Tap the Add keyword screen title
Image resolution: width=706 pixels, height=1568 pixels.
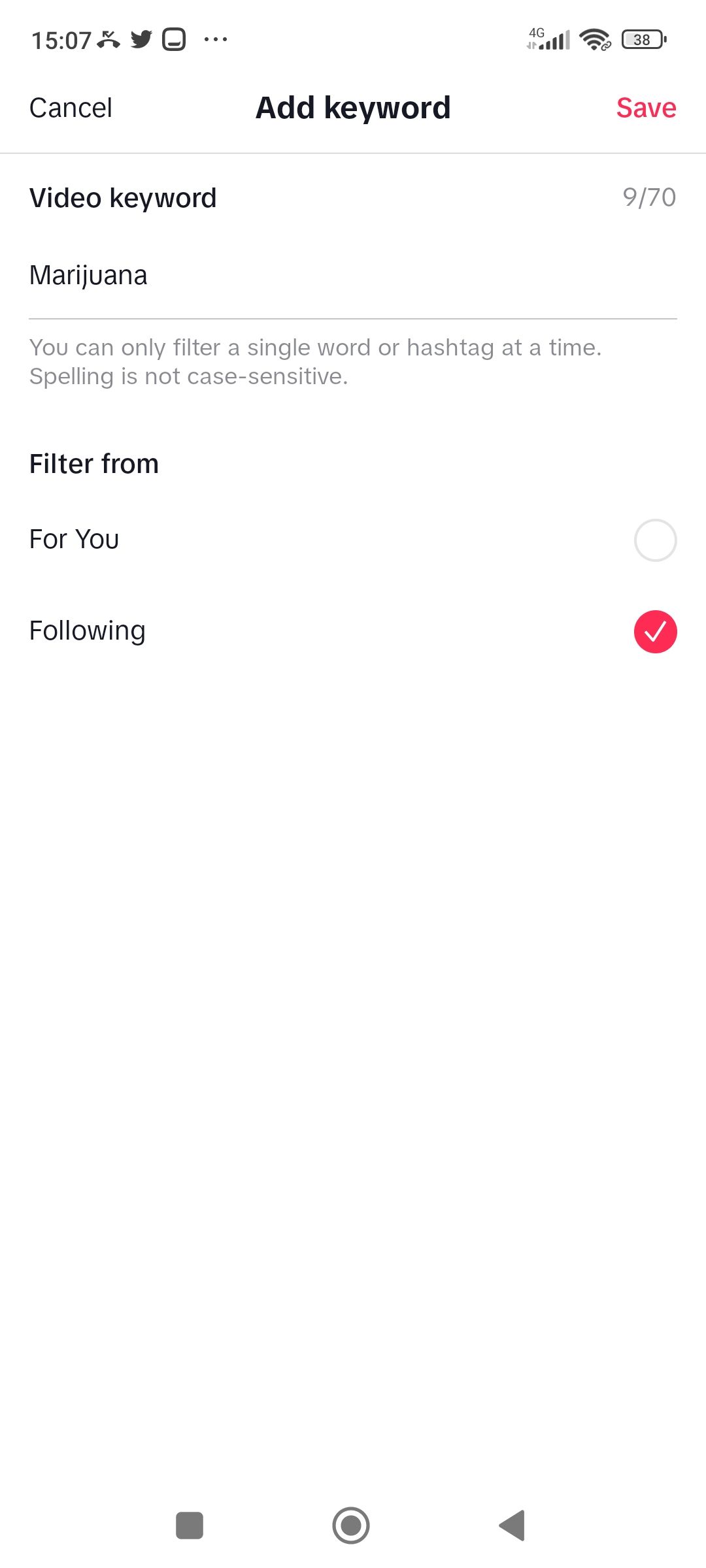[x=352, y=106]
